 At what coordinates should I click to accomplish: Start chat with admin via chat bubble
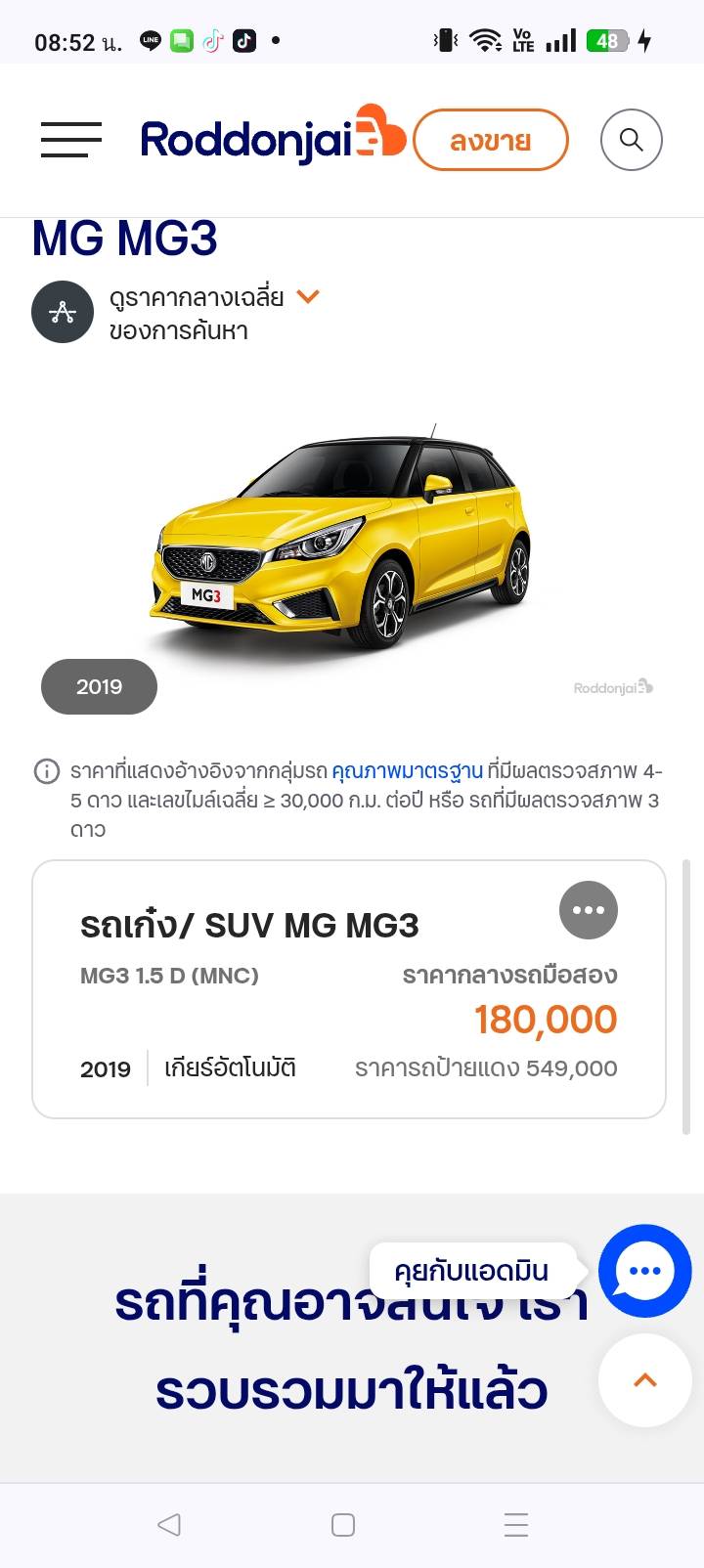pyautogui.click(x=644, y=1270)
